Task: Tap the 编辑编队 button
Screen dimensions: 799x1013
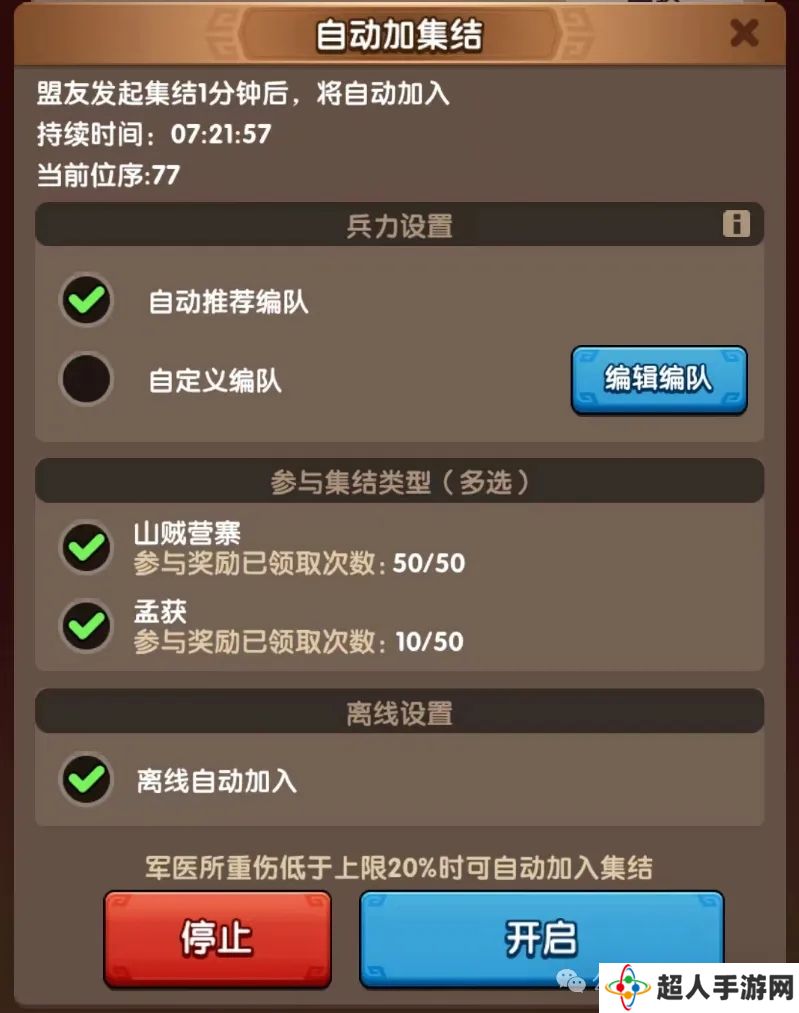Action: 658,379
